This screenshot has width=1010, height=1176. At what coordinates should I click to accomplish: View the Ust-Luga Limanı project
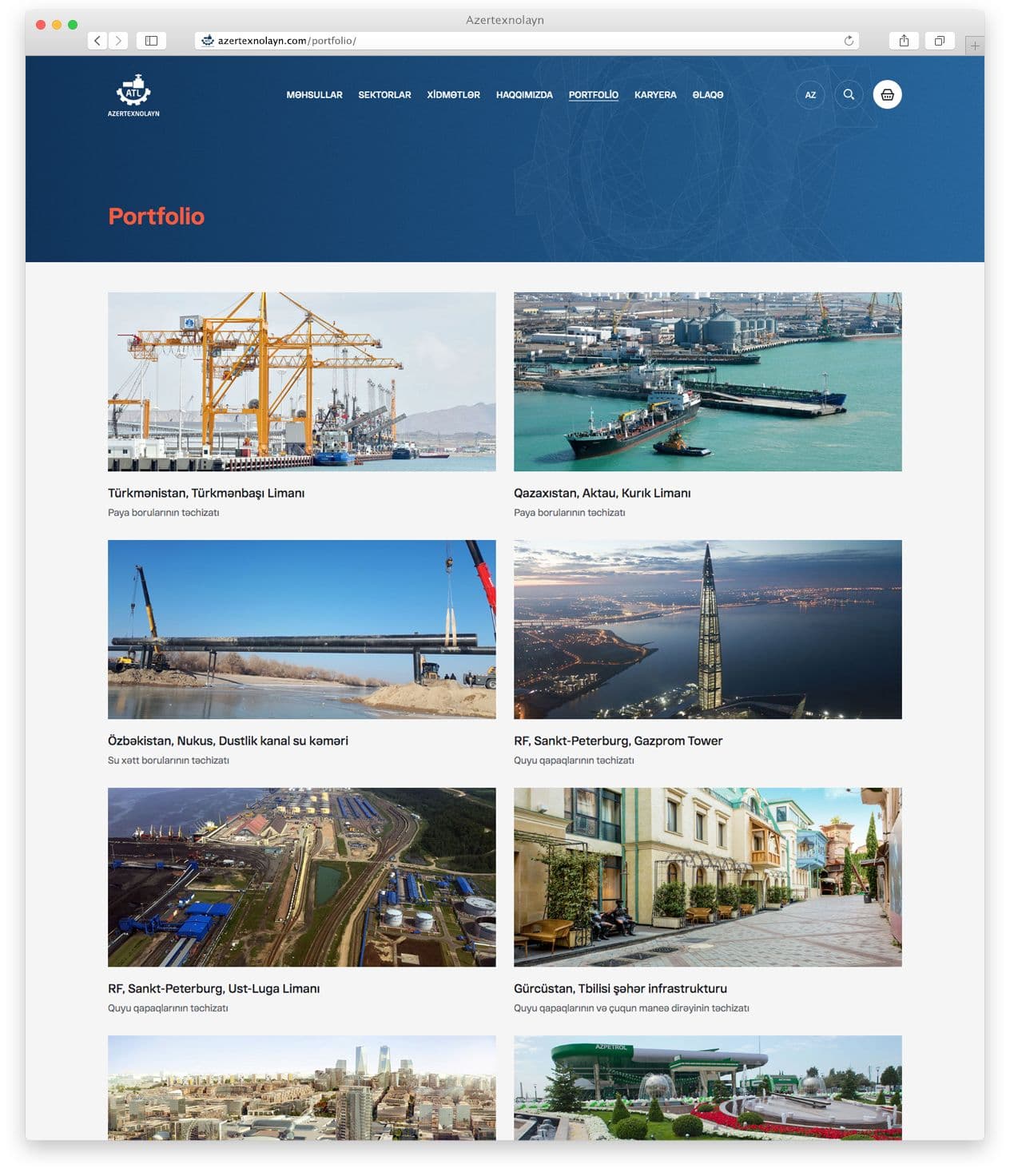point(301,877)
